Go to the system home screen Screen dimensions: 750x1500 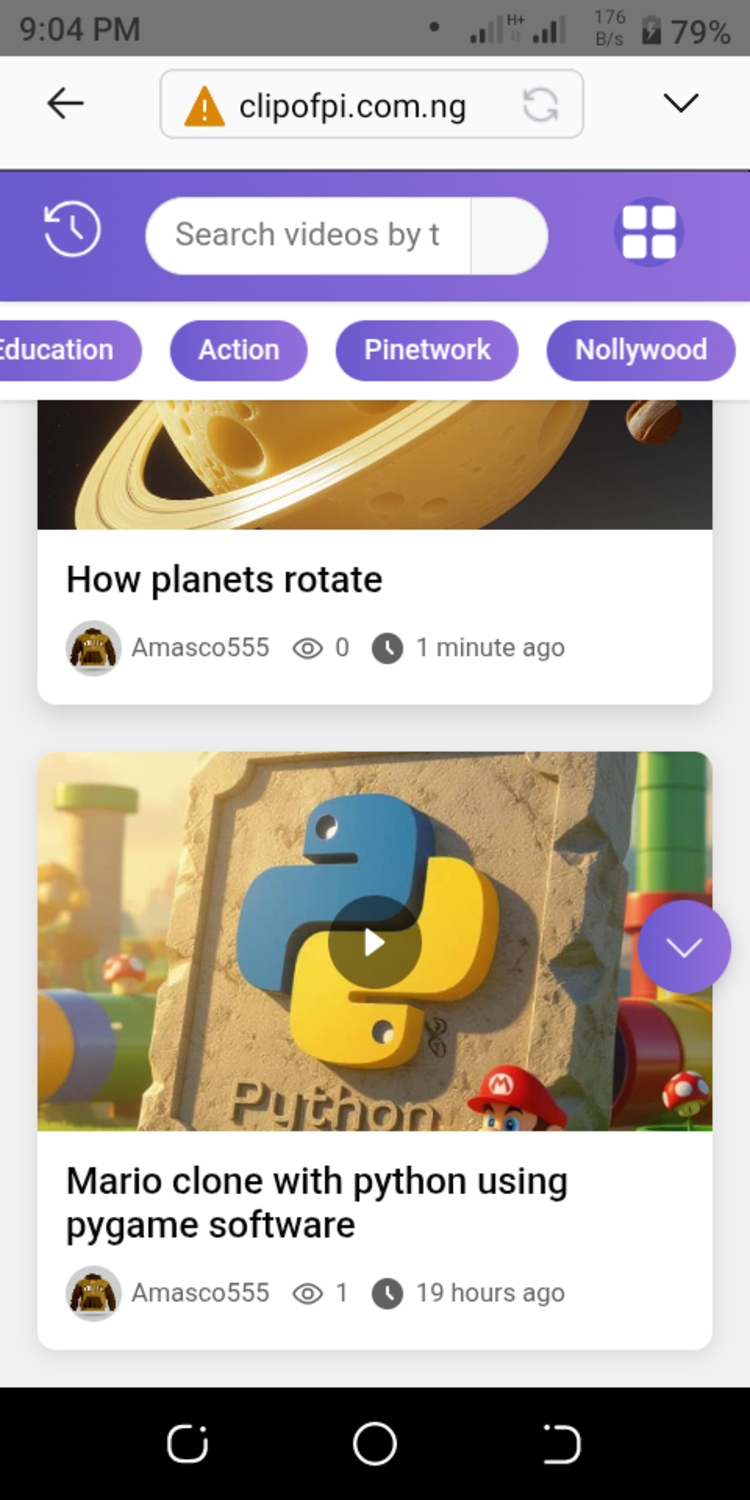pyautogui.click(x=375, y=1444)
